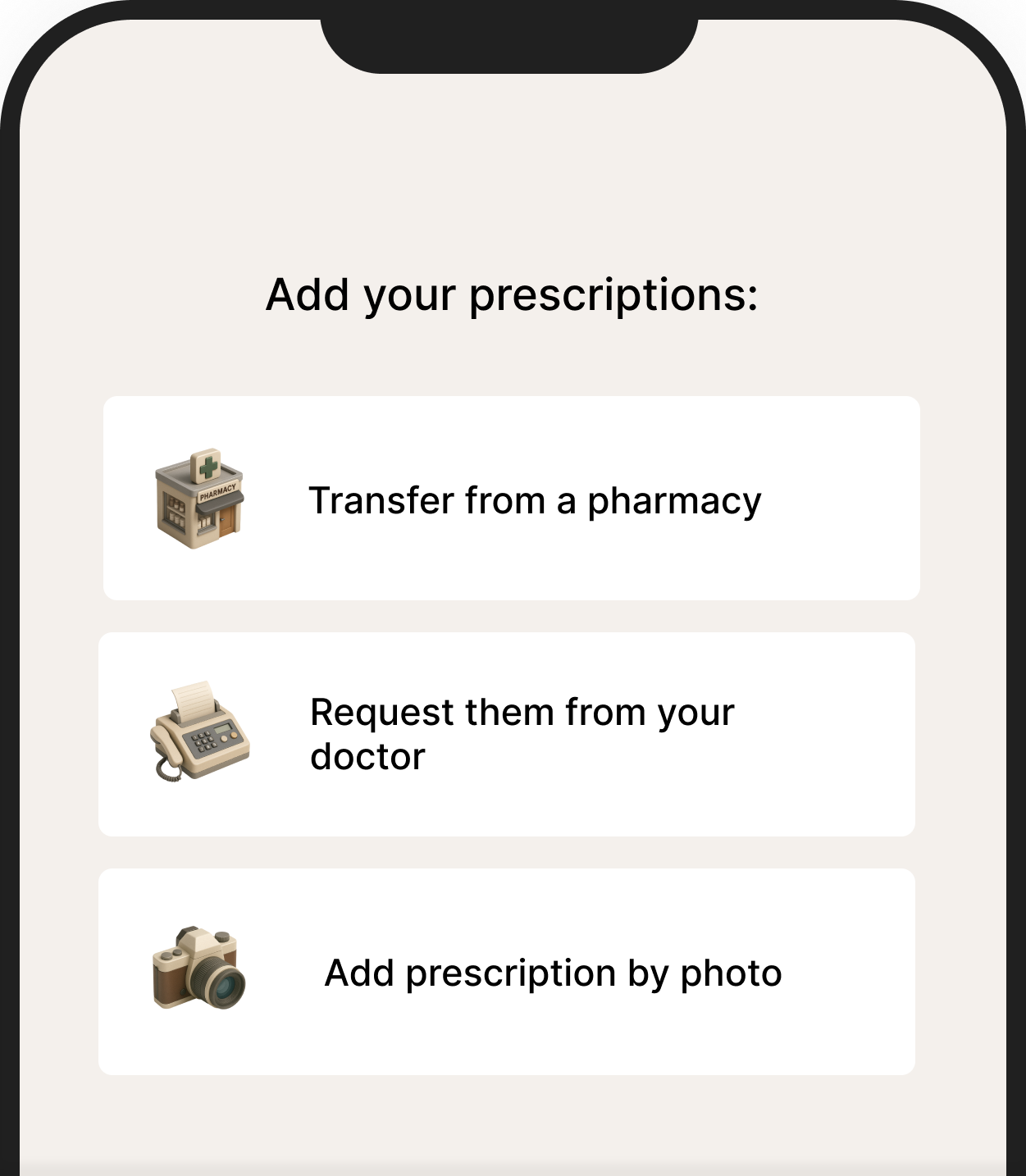The width and height of the screenshot is (1026, 1176).
Task: Click the heading Add your prescriptions
Action: (513, 295)
